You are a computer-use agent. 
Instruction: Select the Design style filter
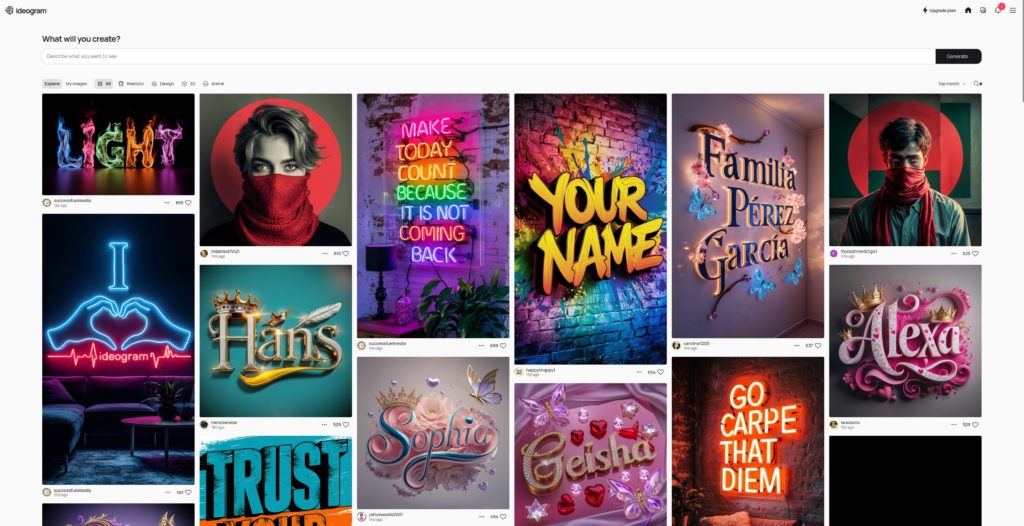point(162,84)
